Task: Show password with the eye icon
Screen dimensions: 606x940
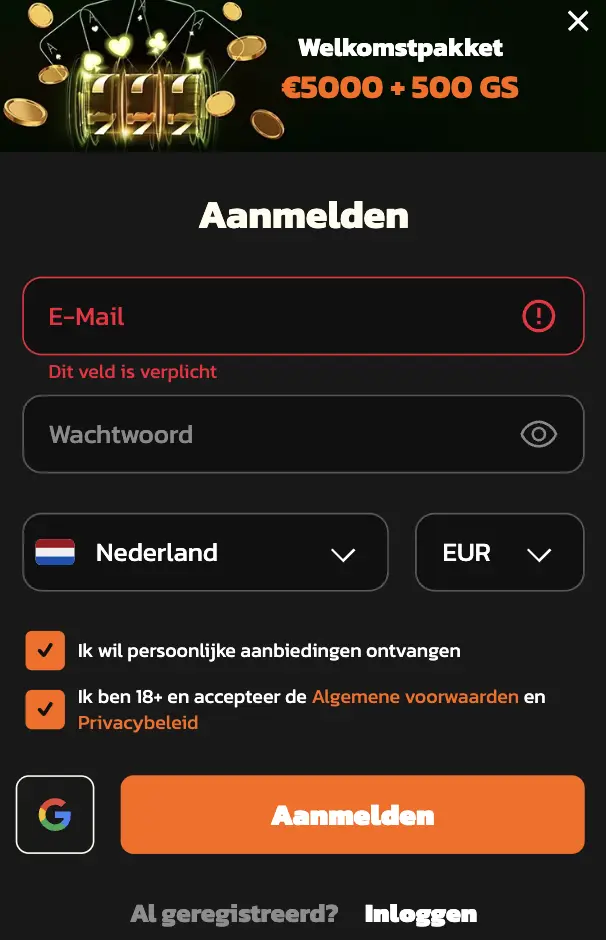Action: [x=538, y=434]
